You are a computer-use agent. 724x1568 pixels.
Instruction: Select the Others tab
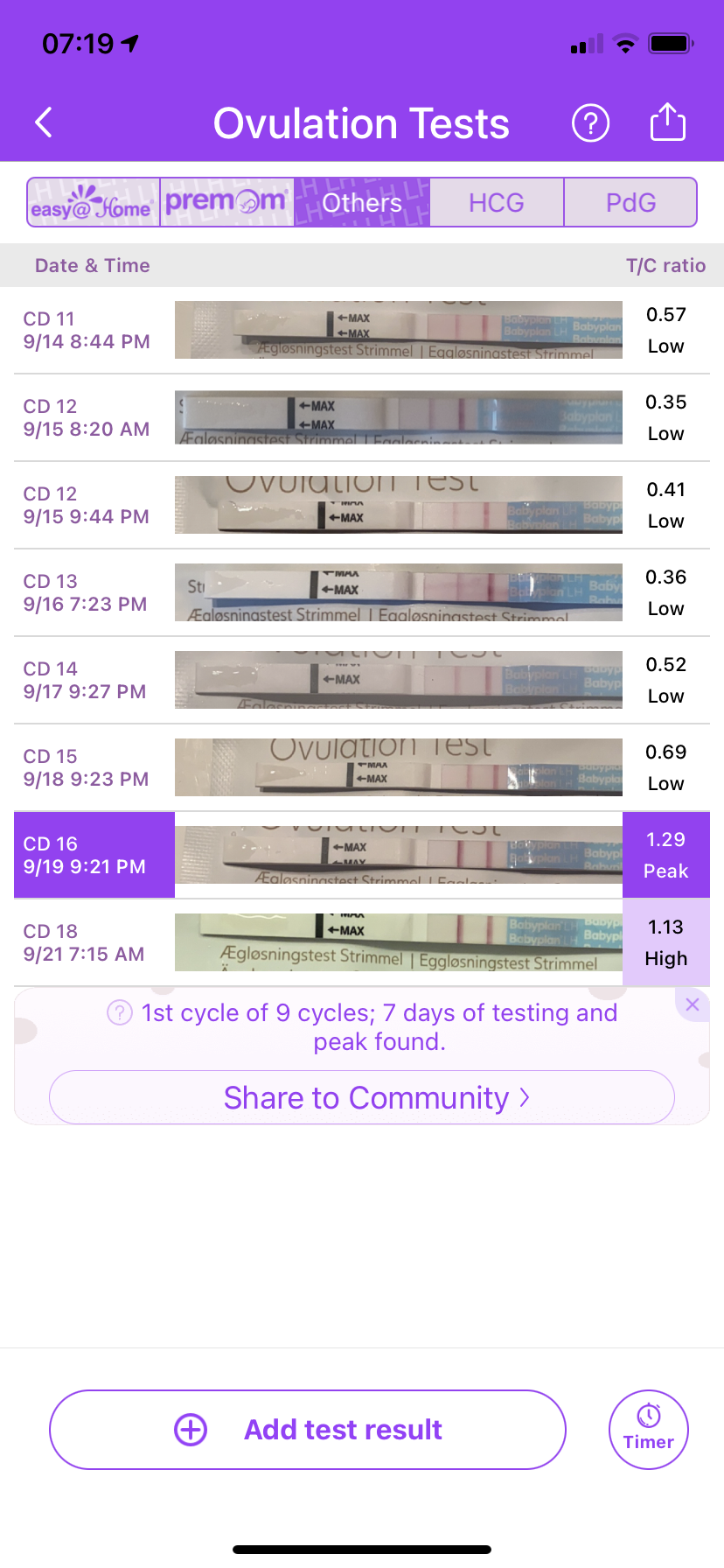[x=362, y=203]
